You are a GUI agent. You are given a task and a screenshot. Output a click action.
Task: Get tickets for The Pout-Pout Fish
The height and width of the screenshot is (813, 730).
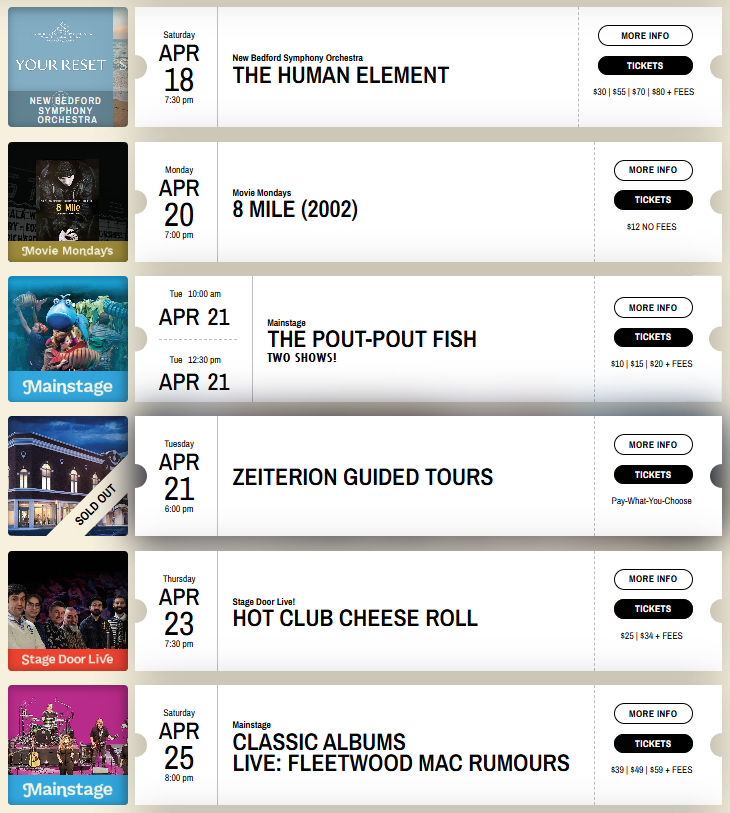pos(653,337)
